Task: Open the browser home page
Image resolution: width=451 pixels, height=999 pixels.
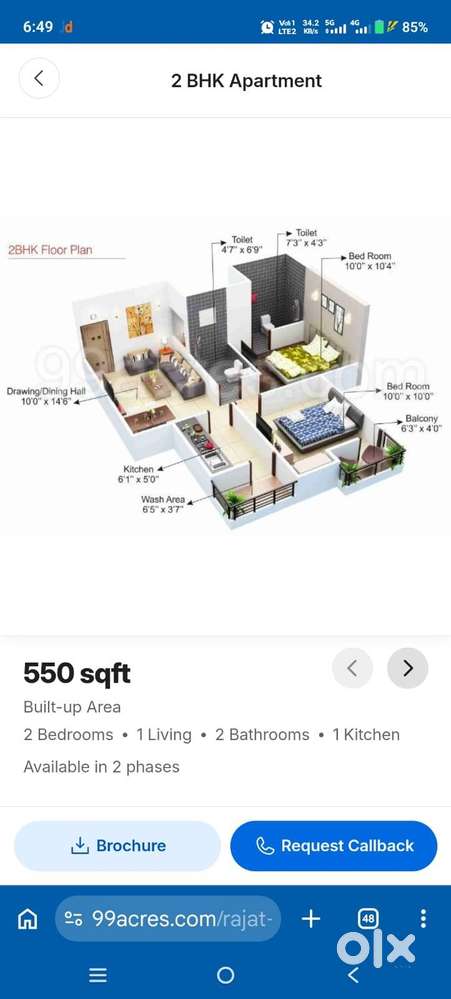Action: [x=27, y=919]
